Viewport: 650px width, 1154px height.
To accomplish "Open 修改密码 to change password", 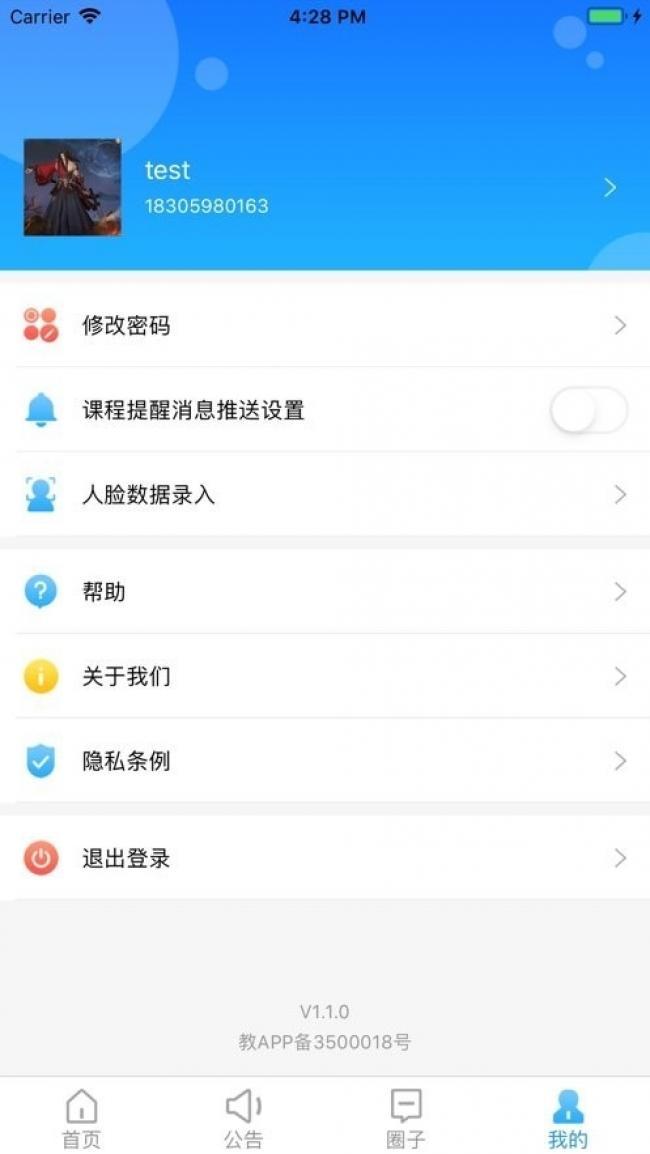I will (x=325, y=325).
